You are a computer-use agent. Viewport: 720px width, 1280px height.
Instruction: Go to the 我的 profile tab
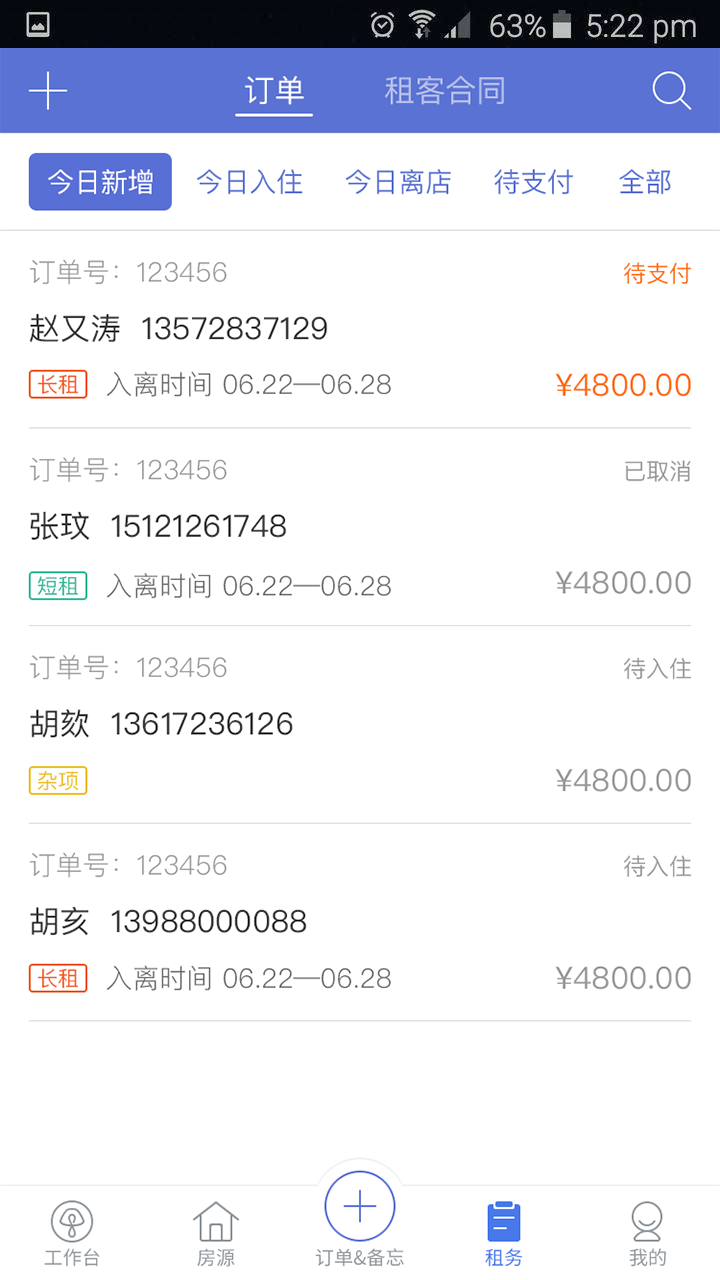(647, 1234)
